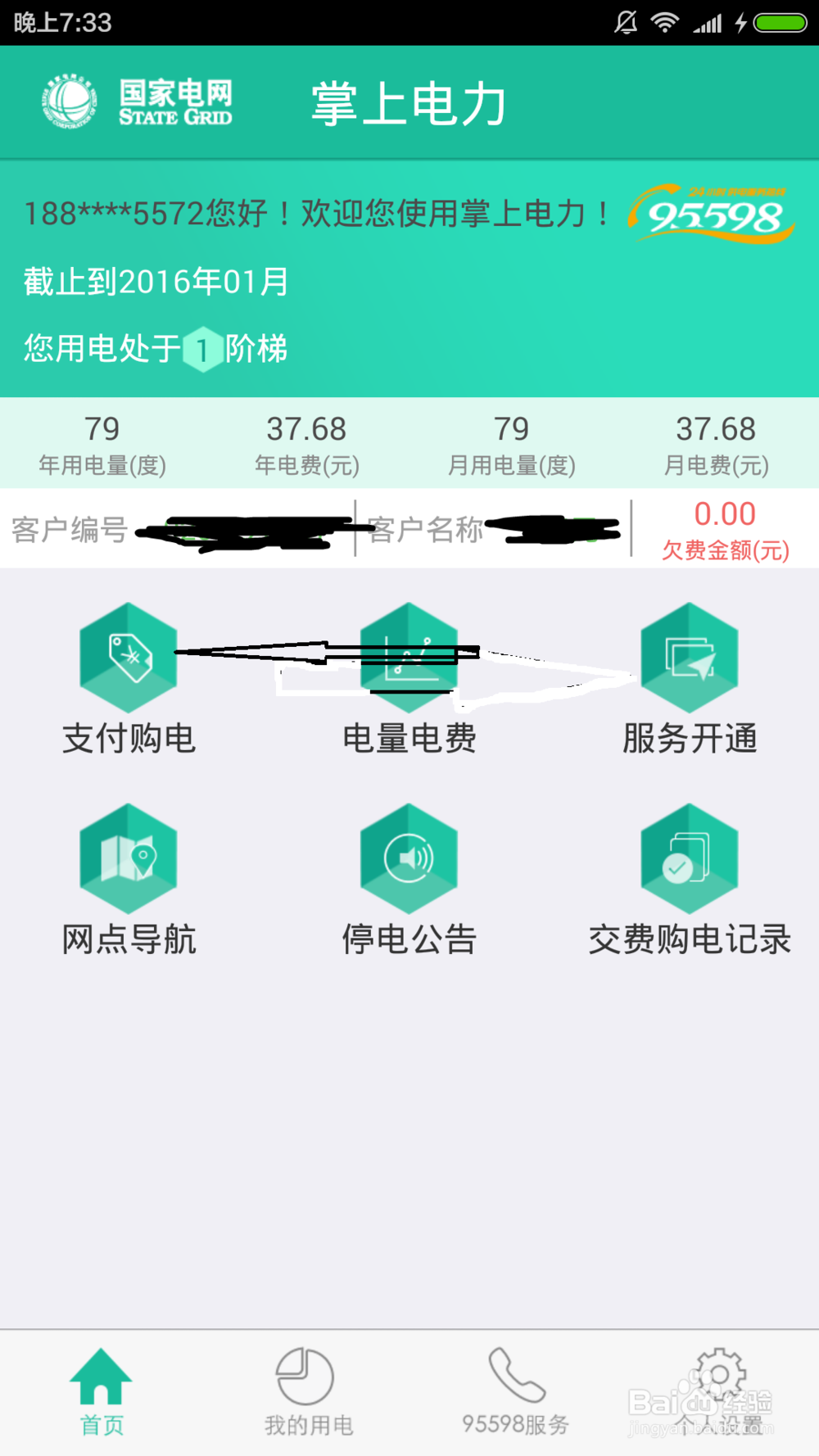The image size is (819, 1456).
Task: Tap the 月用电量 79 value
Action: [x=511, y=429]
